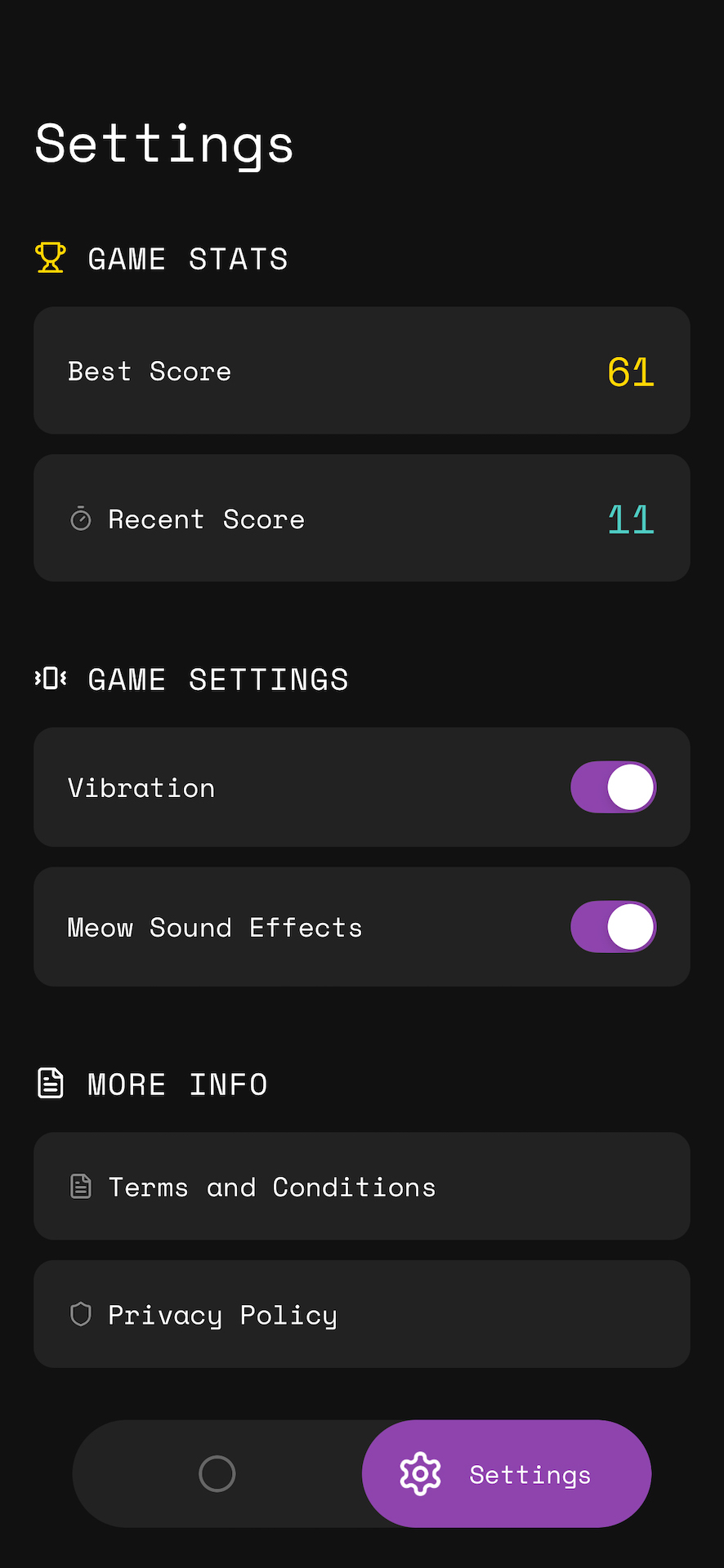Disable the Vibration toggle
This screenshot has height=1568, width=724.
(613, 786)
